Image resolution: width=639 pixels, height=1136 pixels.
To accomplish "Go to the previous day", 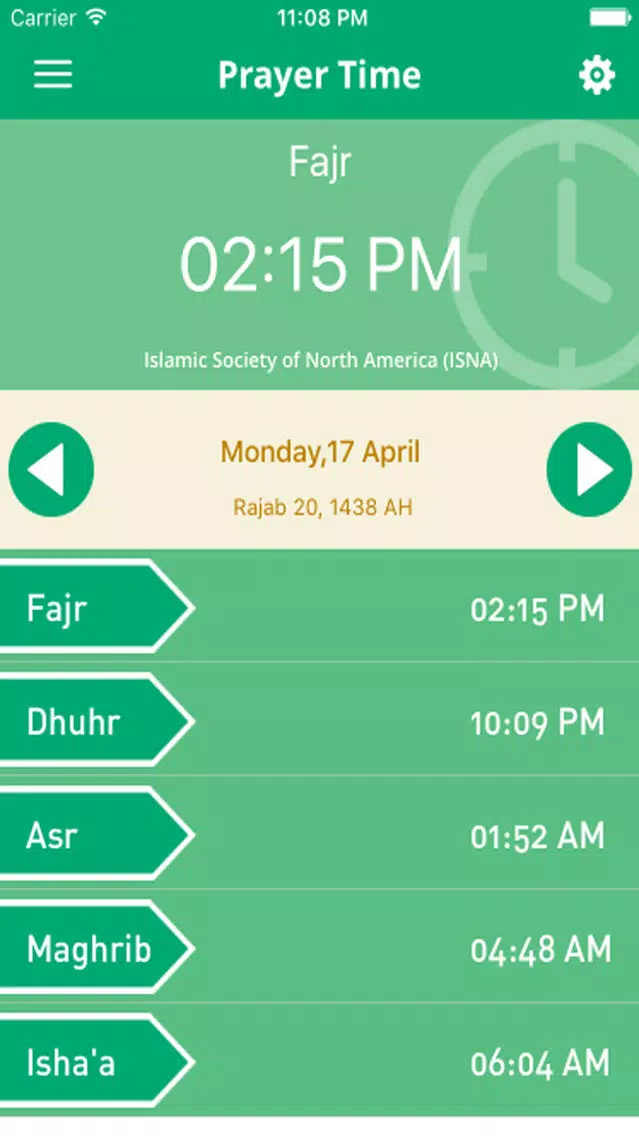I will 51,469.
